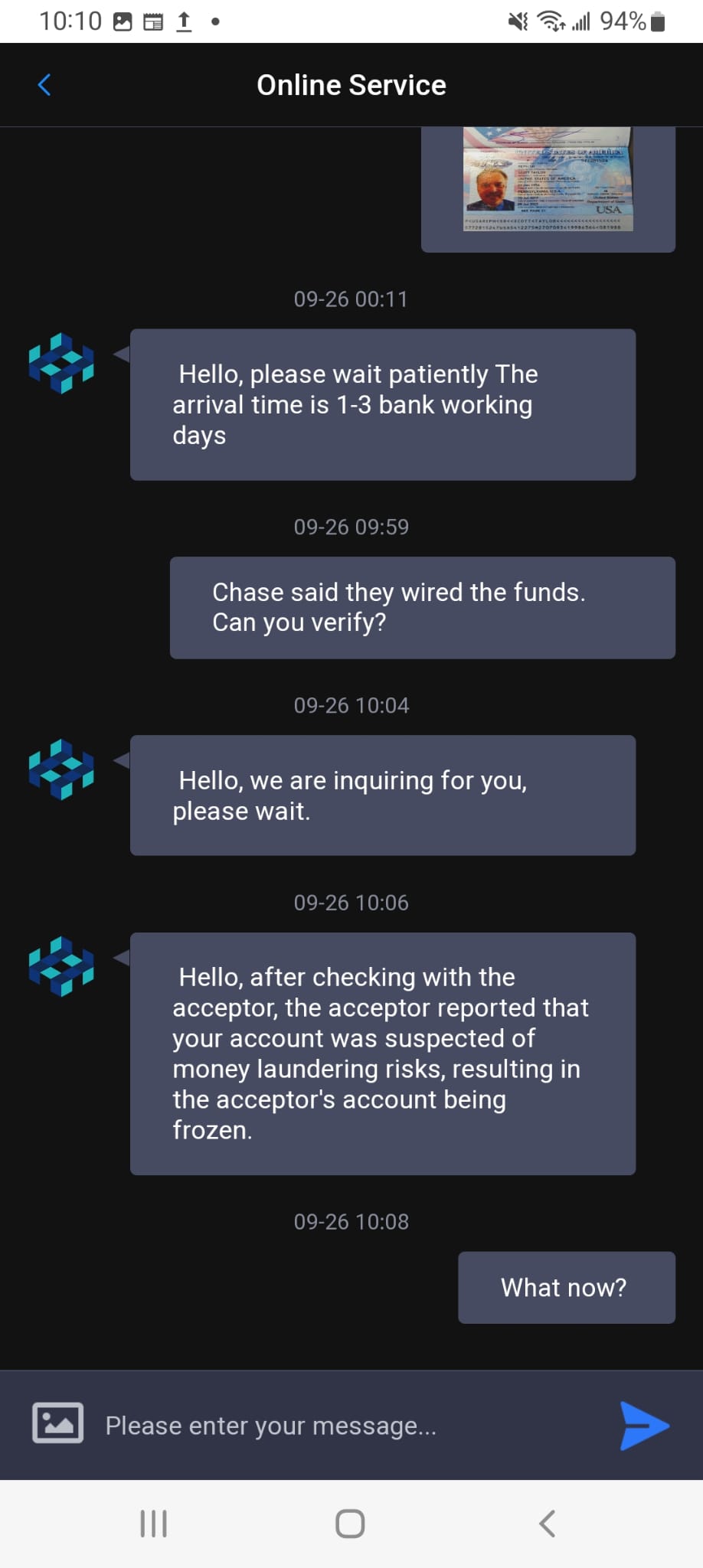Attach a picture to the message
This screenshot has height=1568, width=703.
point(57,1423)
